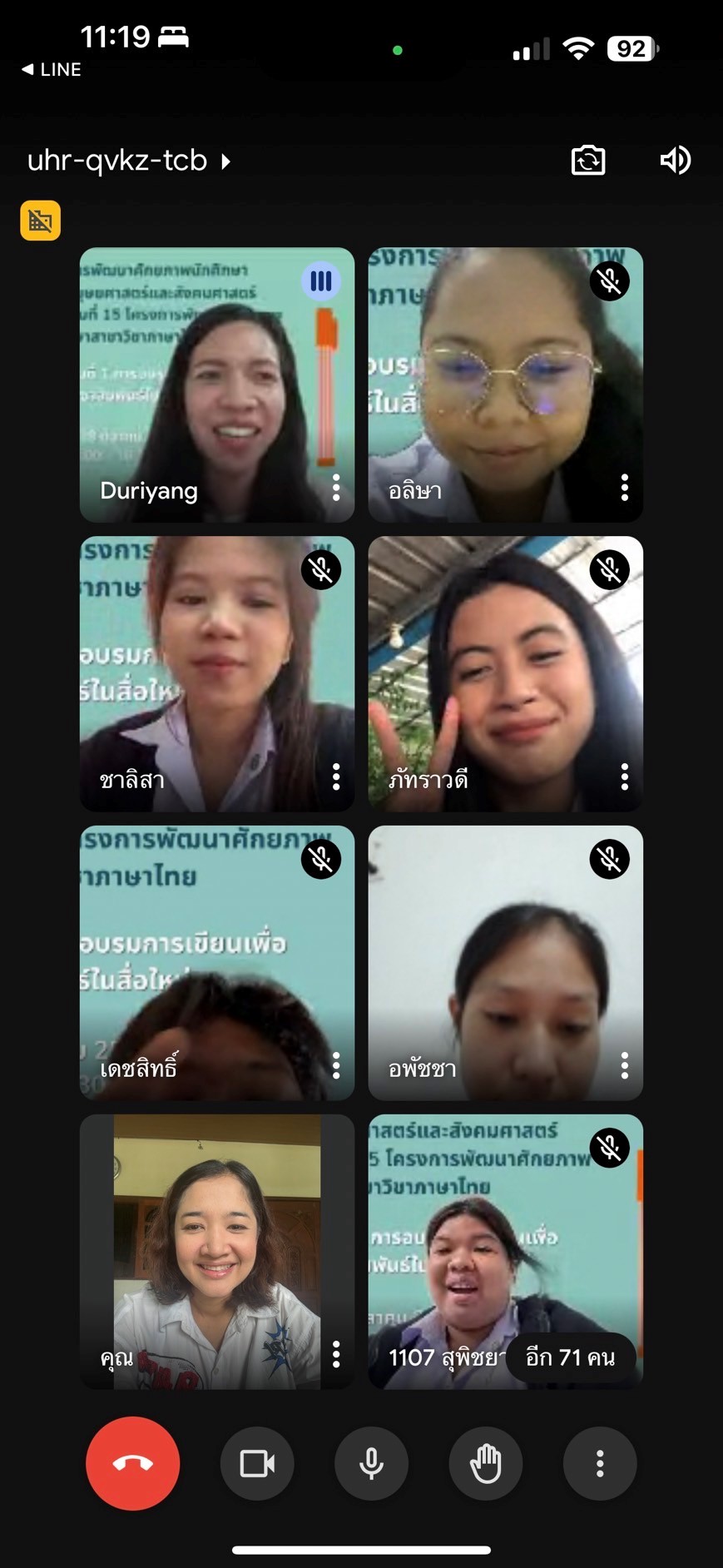723x1568 pixels.
Task: Raise your hand in the meeting
Action: pos(485,1463)
